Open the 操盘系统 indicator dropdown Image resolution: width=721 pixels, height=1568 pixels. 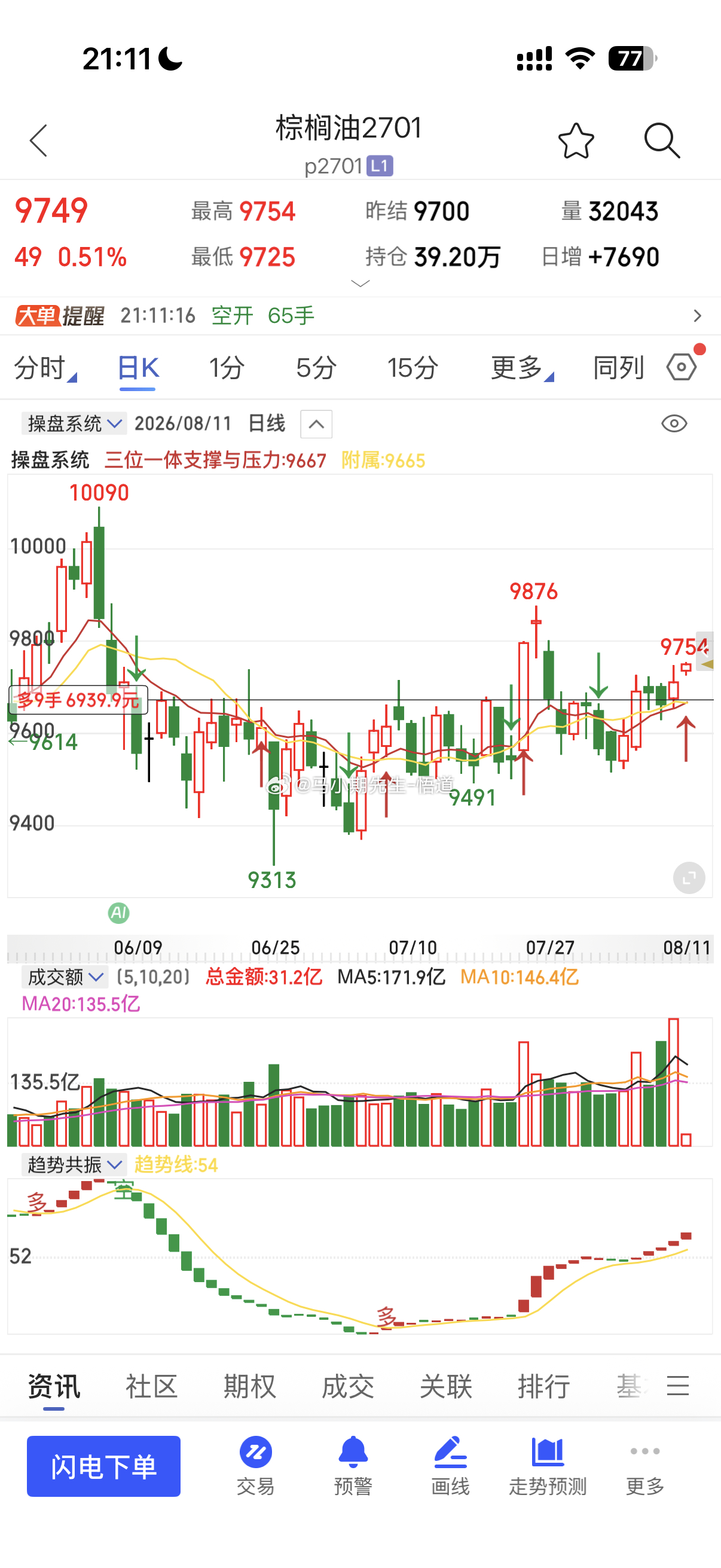click(x=74, y=423)
